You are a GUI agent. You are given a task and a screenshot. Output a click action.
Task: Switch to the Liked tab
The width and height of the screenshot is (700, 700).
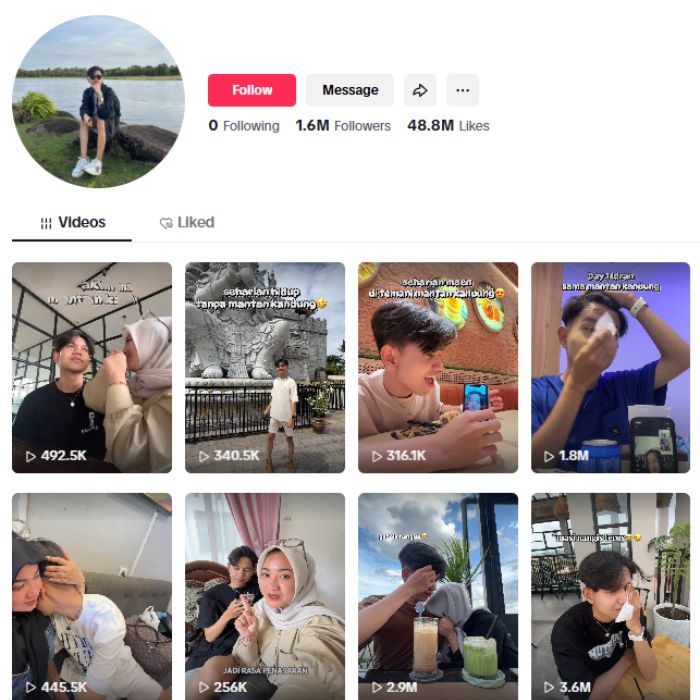187,222
